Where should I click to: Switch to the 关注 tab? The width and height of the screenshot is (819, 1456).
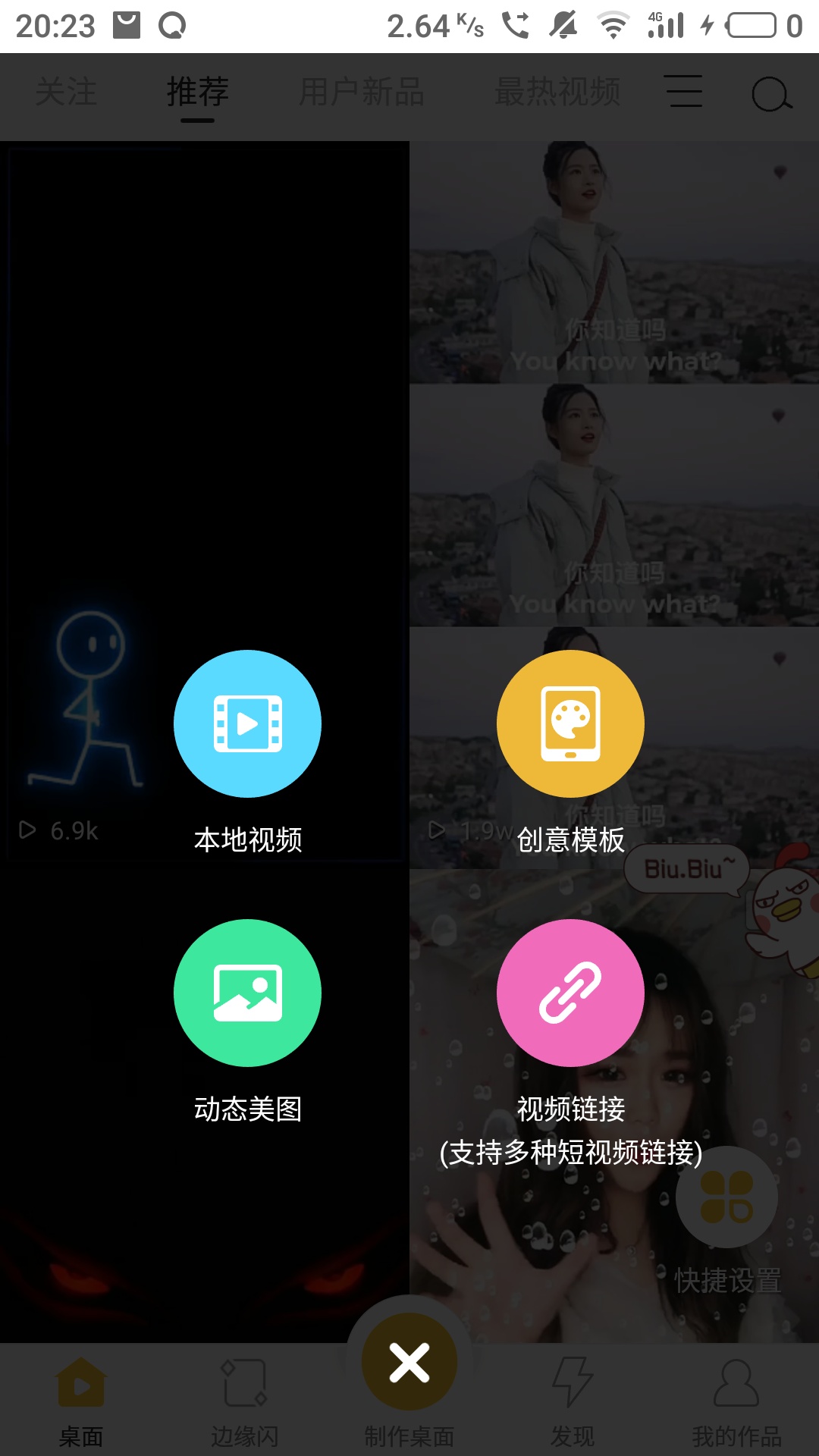click(67, 93)
